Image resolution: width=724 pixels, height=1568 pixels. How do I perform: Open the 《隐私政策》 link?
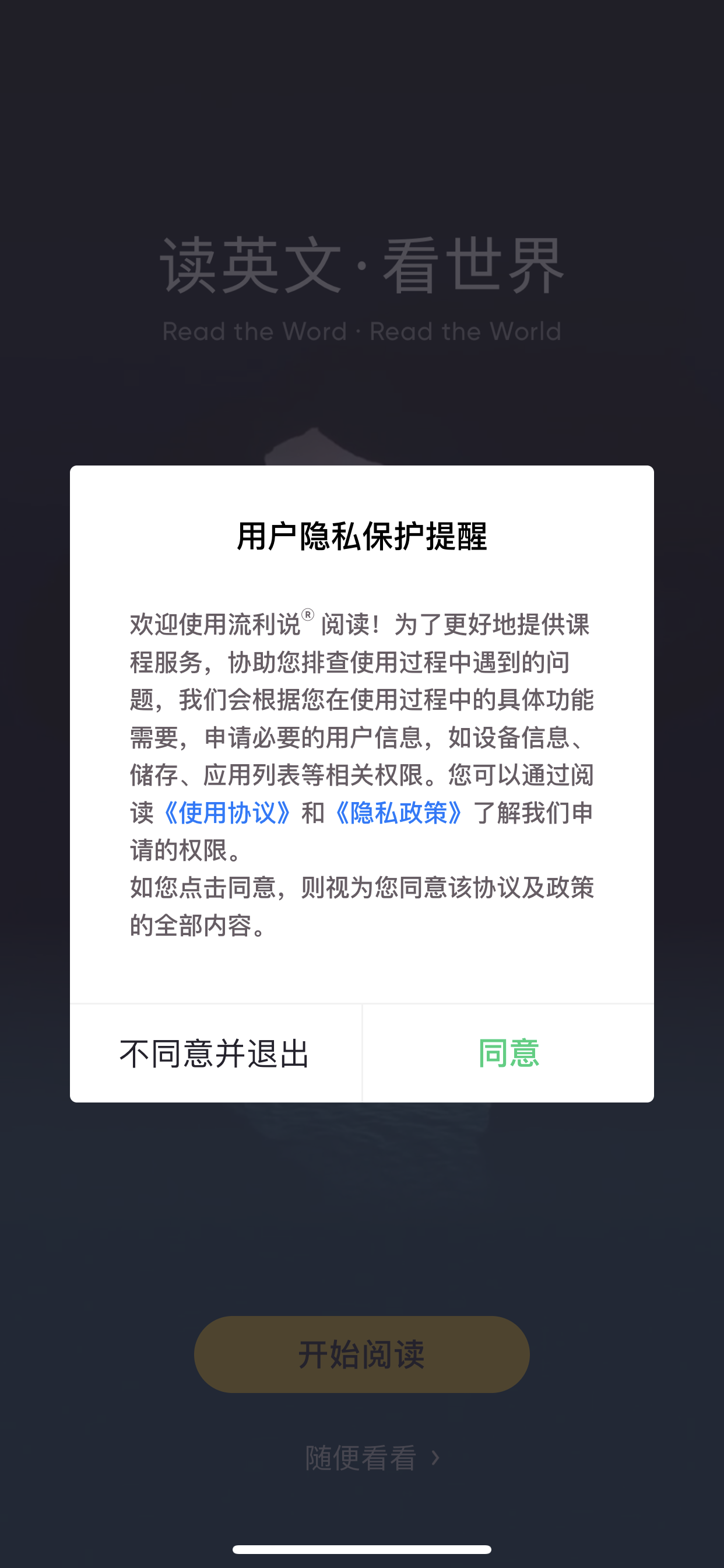[399, 813]
